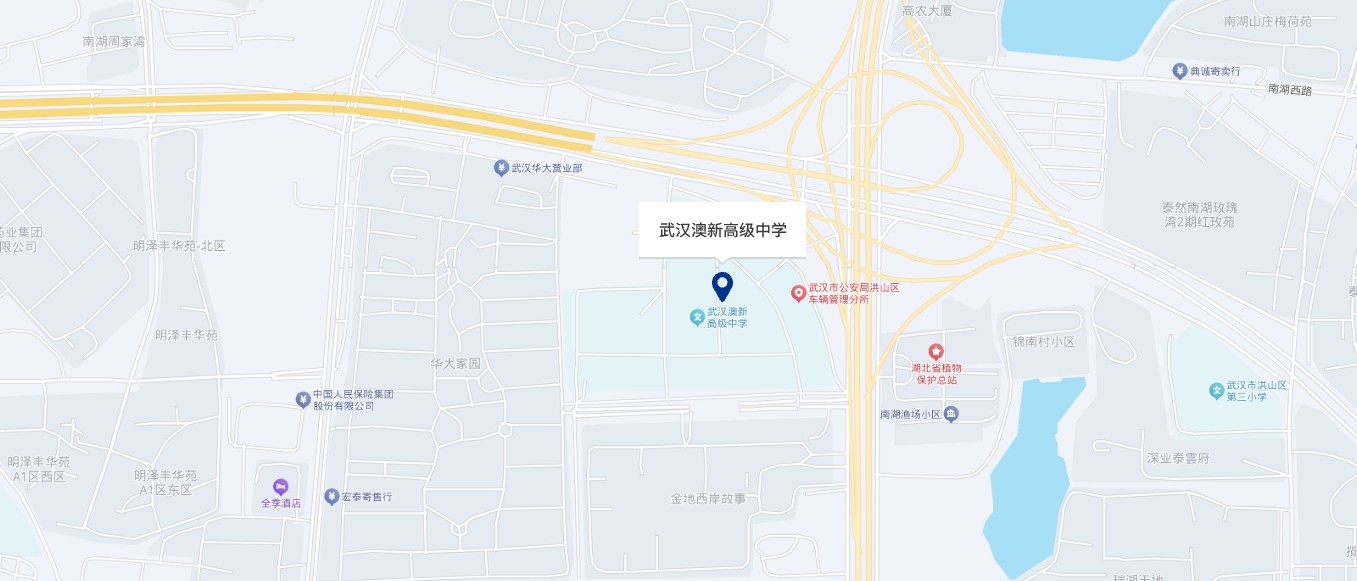Image resolution: width=1357 pixels, height=581 pixels.
Task: Select the 典诚寄卖行 map point
Action: coord(1180,71)
